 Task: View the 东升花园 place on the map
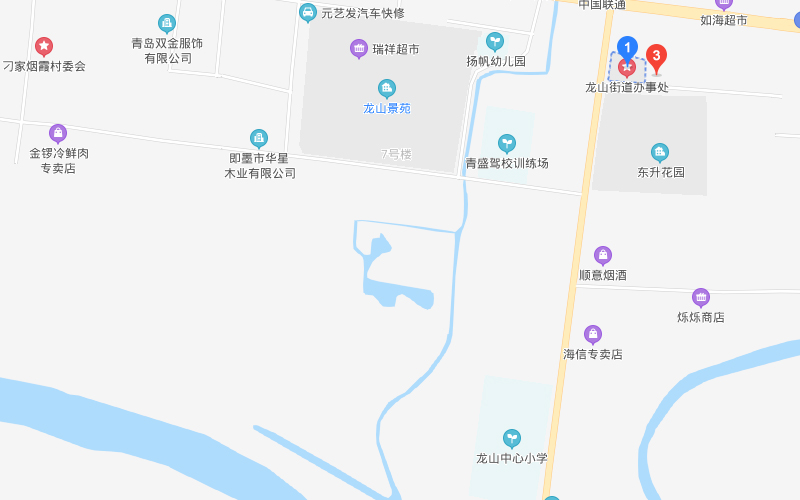[x=660, y=153]
